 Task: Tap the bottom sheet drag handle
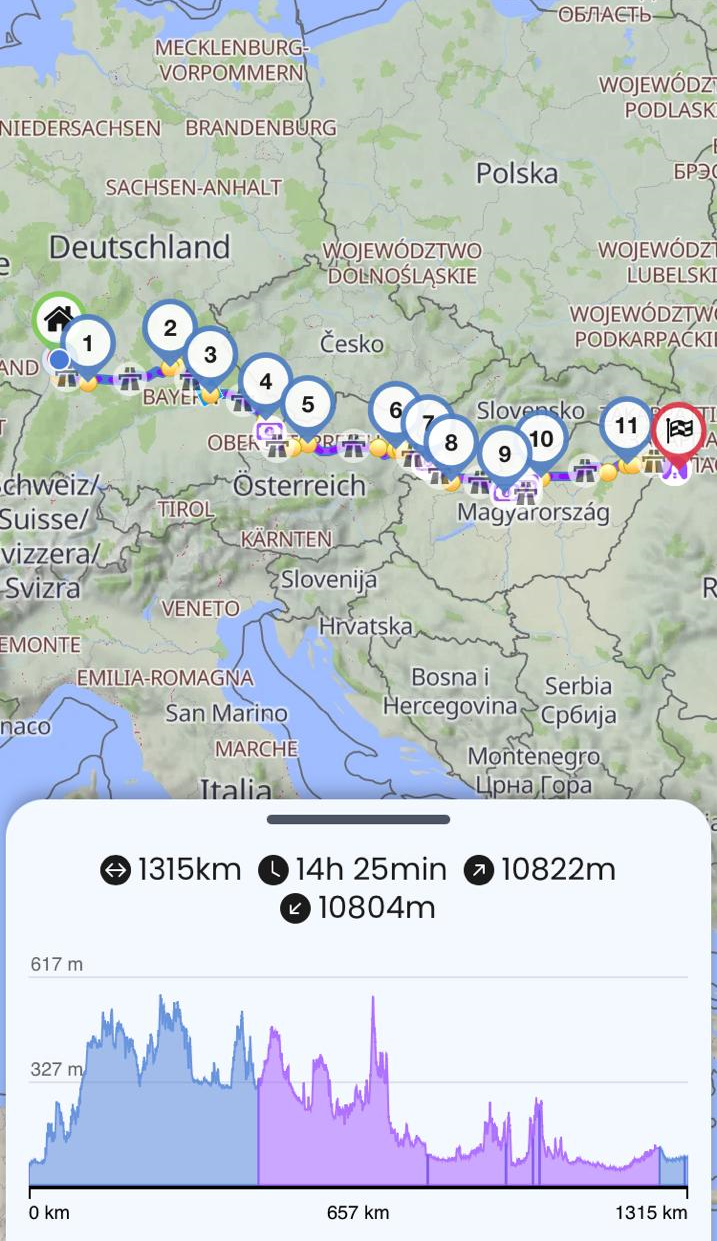[358, 820]
